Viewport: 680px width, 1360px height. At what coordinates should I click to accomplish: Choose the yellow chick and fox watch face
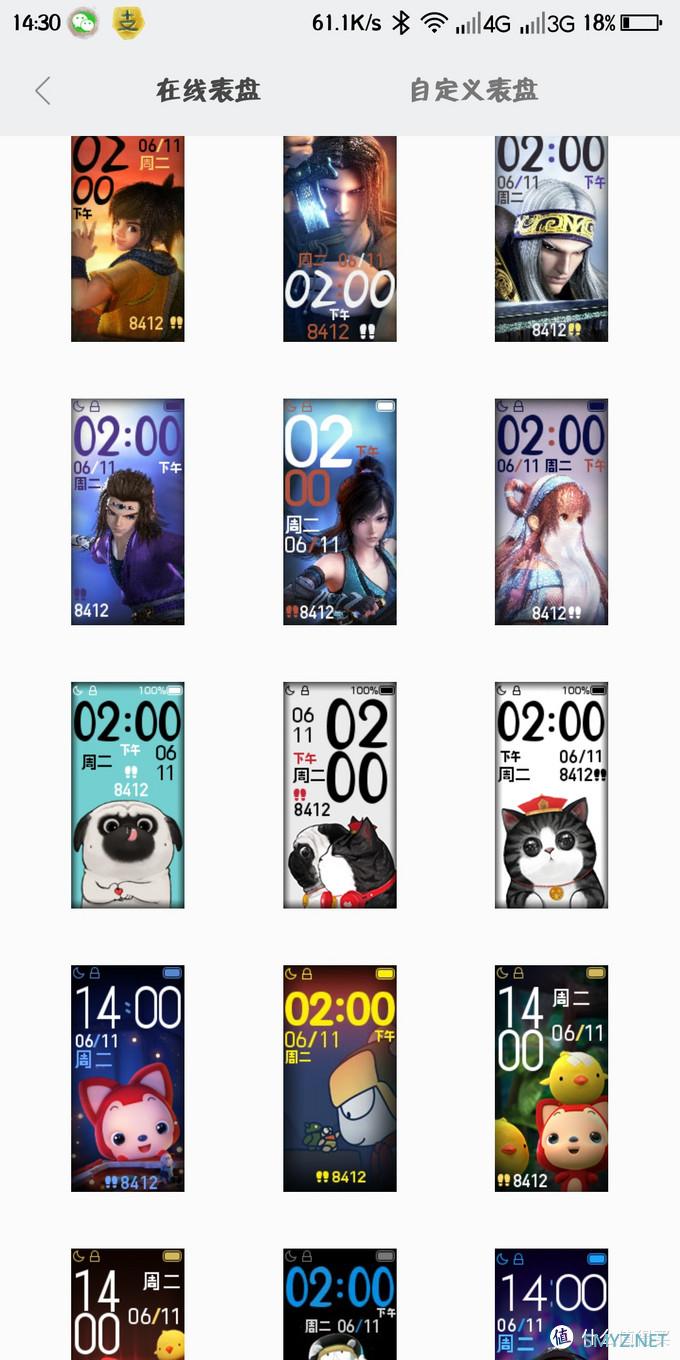551,1078
